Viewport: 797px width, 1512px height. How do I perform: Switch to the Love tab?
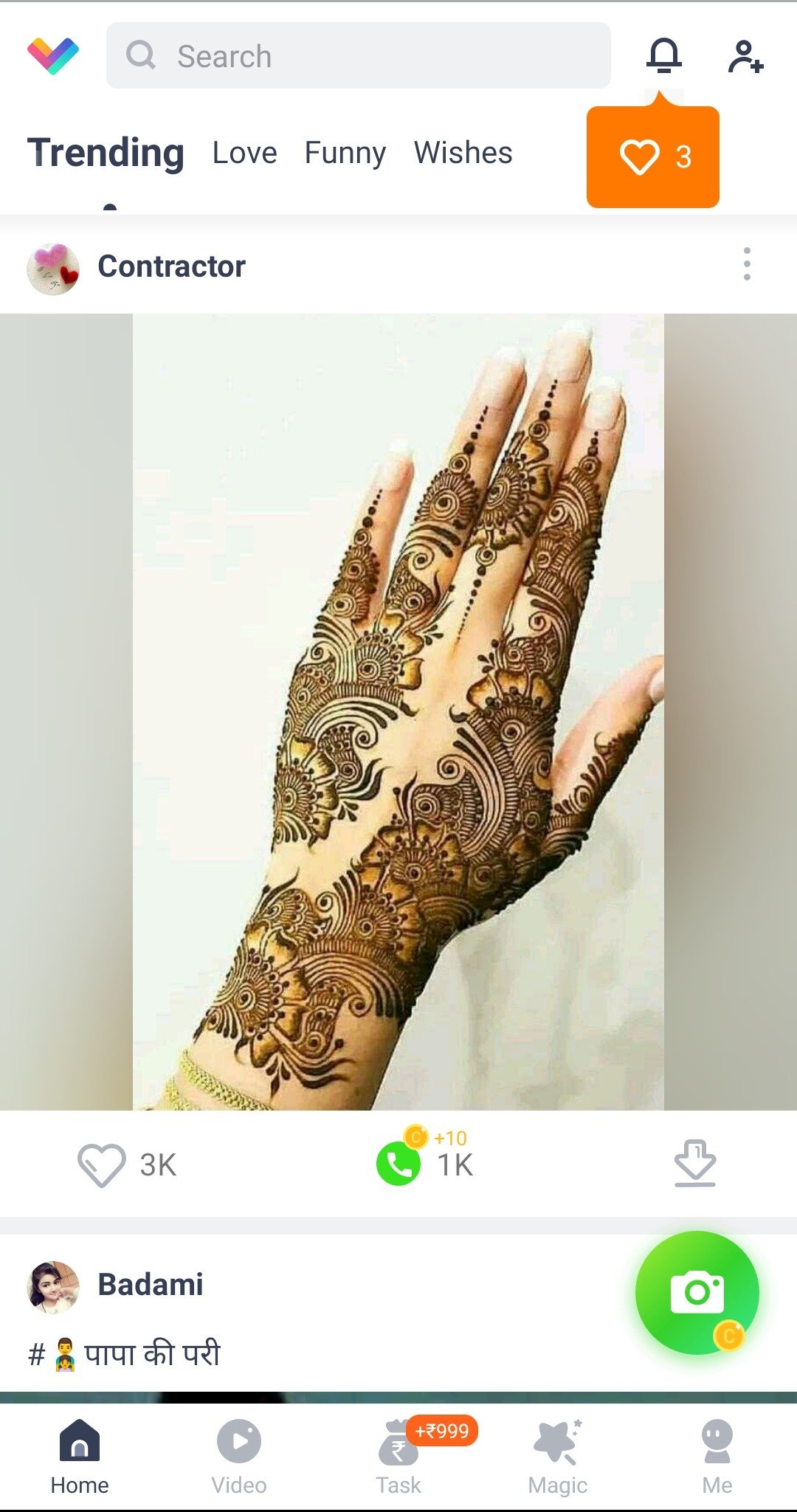coord(244,153)
